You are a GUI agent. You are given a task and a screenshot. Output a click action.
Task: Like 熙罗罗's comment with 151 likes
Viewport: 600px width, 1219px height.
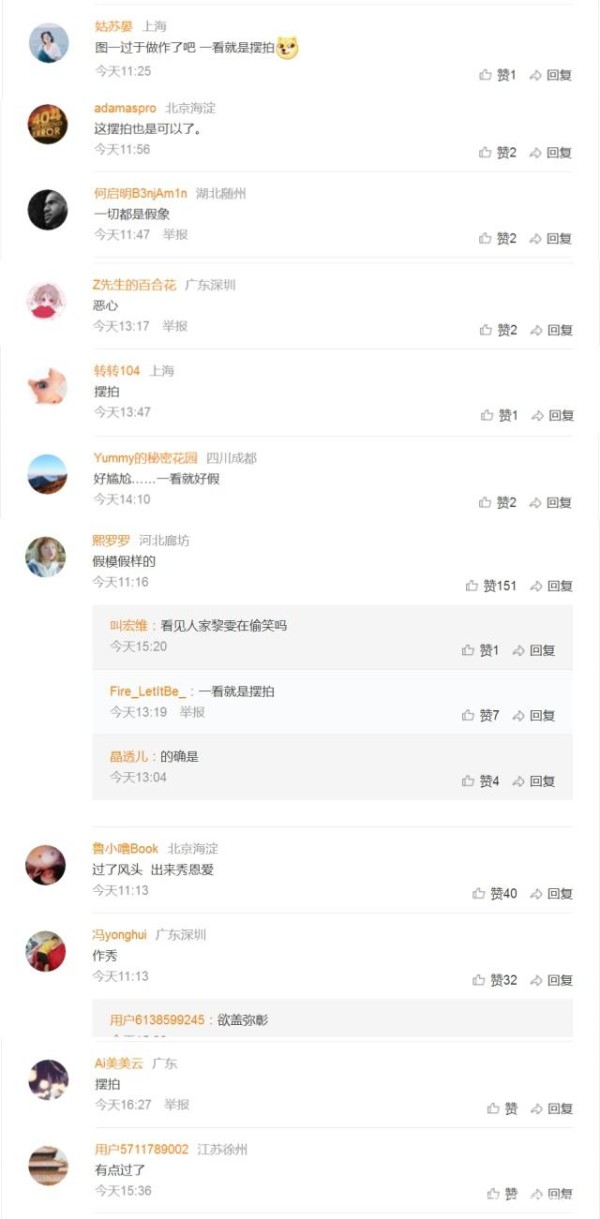(x=491, y=586)
